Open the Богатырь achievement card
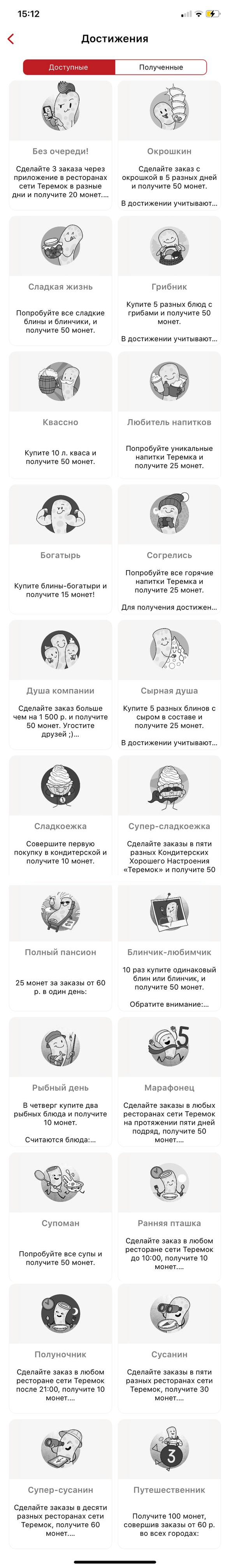 click(60, 550)
